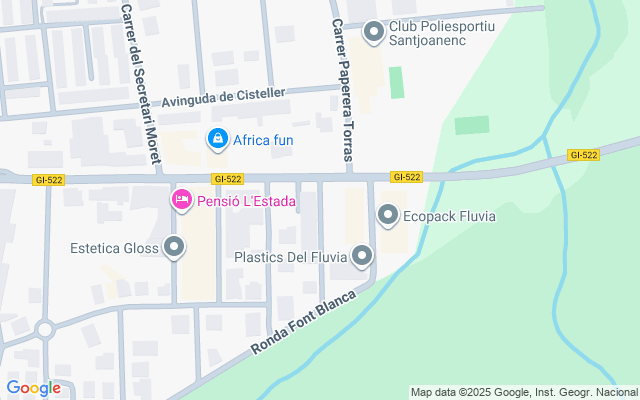Image resolution: width=640 pixels, height=400 pixels.
Task: Select the Pensió L'Estada hotel pin
Action: (x=182, y=201)
